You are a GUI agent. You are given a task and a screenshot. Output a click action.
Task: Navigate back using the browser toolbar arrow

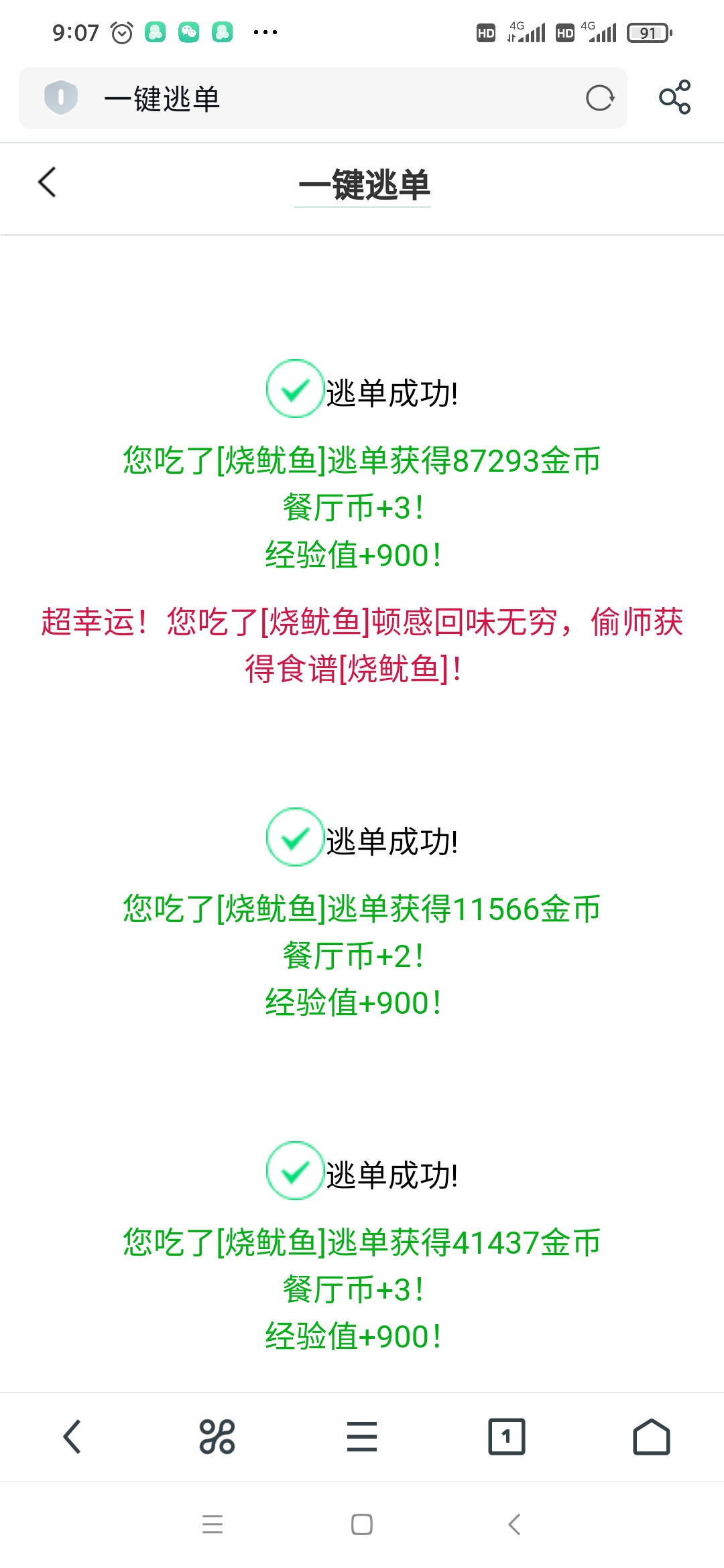[x=72, y=1437]
